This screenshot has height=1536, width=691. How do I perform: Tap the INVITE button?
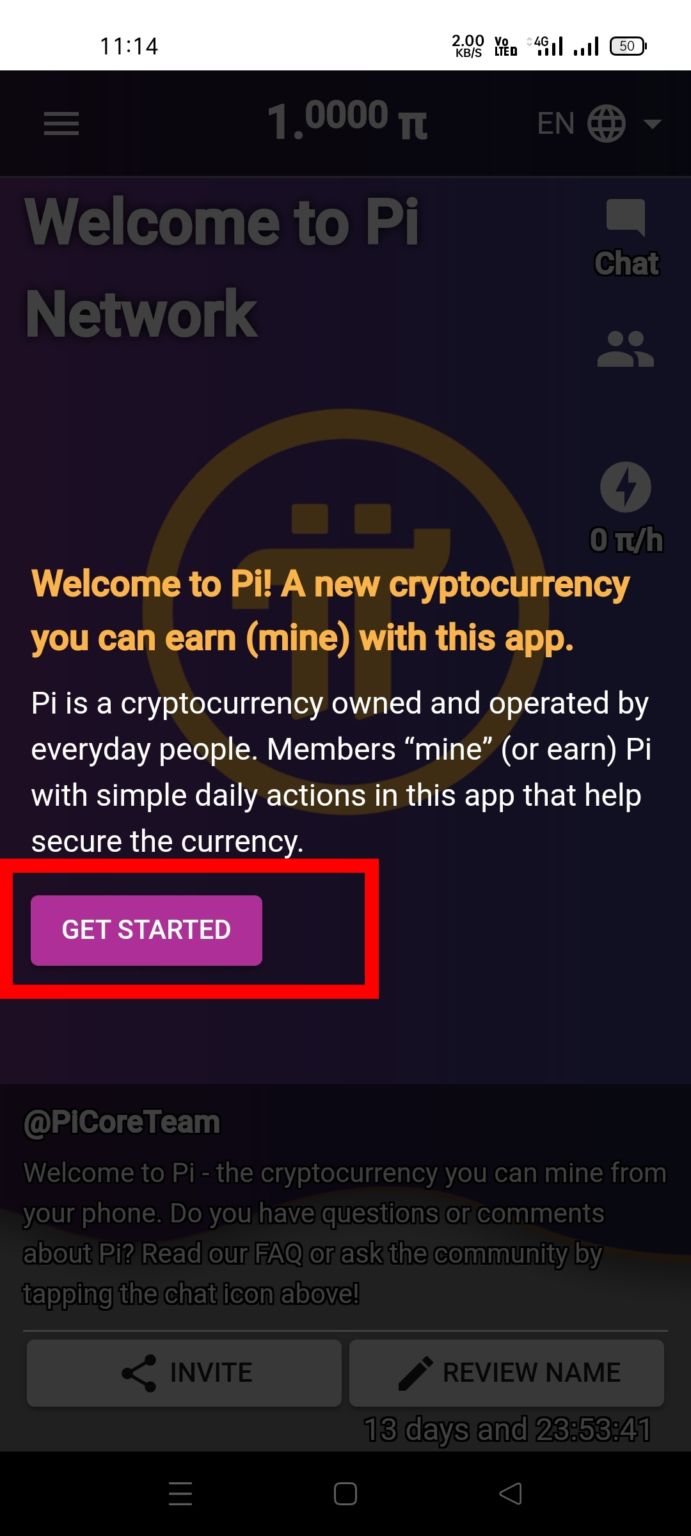[184, 1373]
